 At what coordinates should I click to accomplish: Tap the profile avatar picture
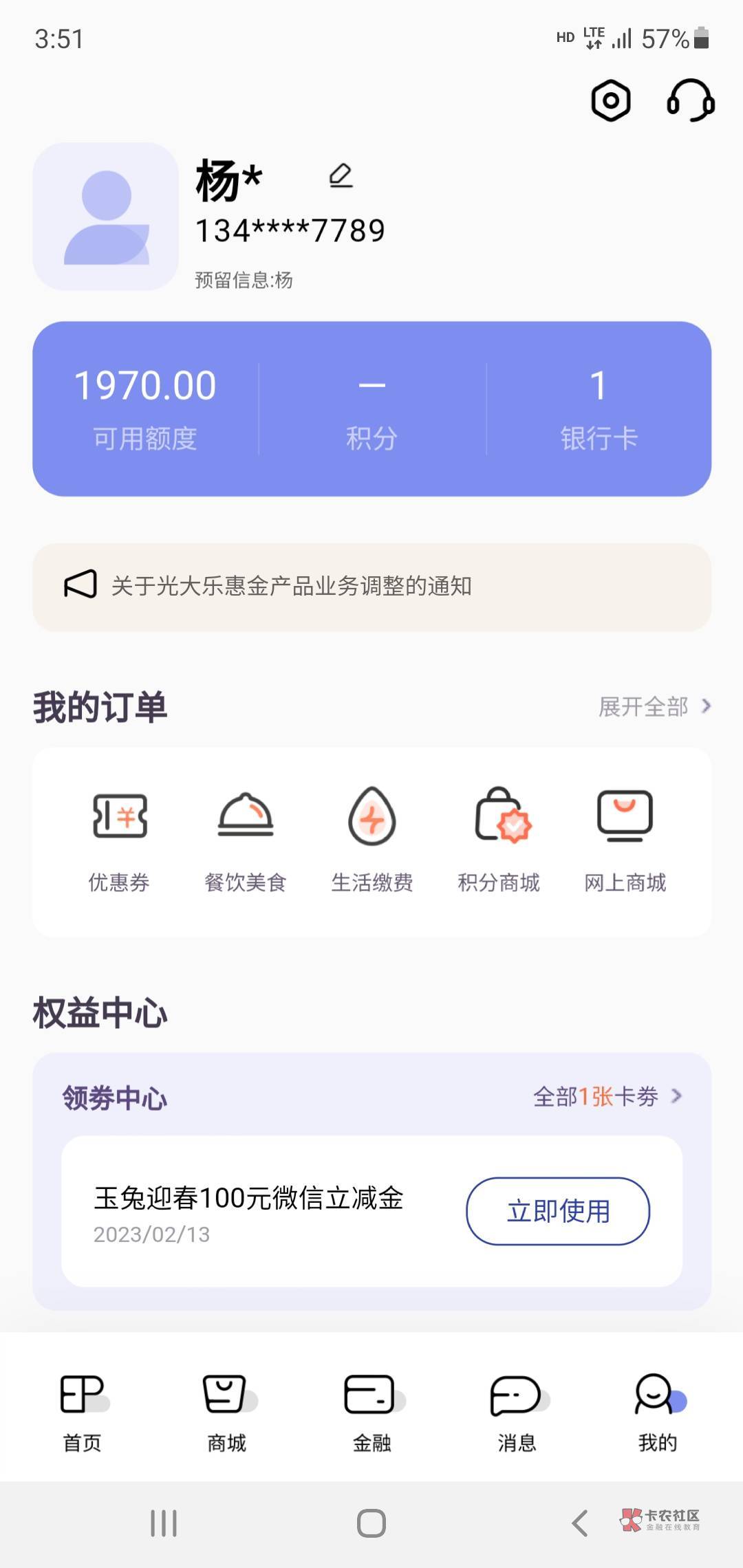(106, 217)
